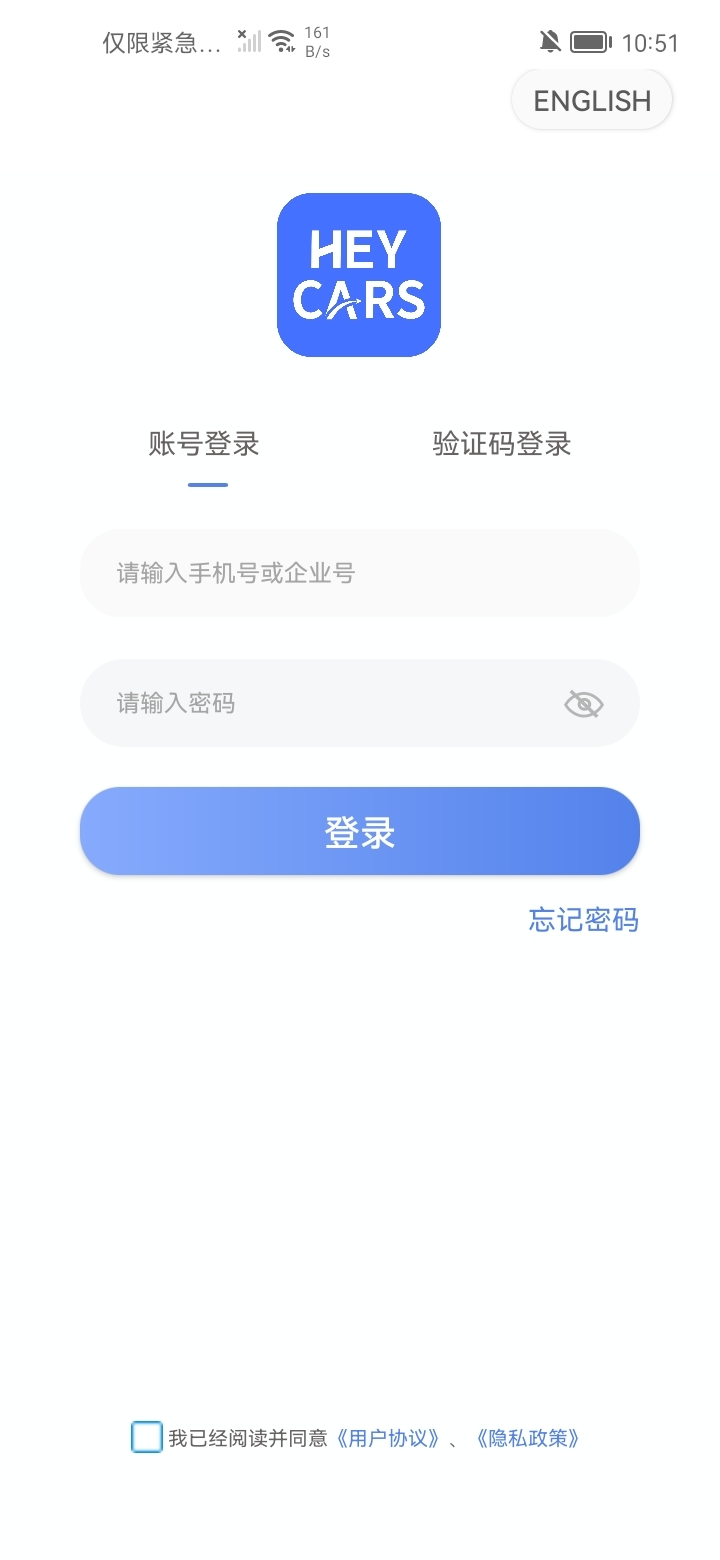
Task: Tap the battery indicator icon
Action: tap(588, 41)
